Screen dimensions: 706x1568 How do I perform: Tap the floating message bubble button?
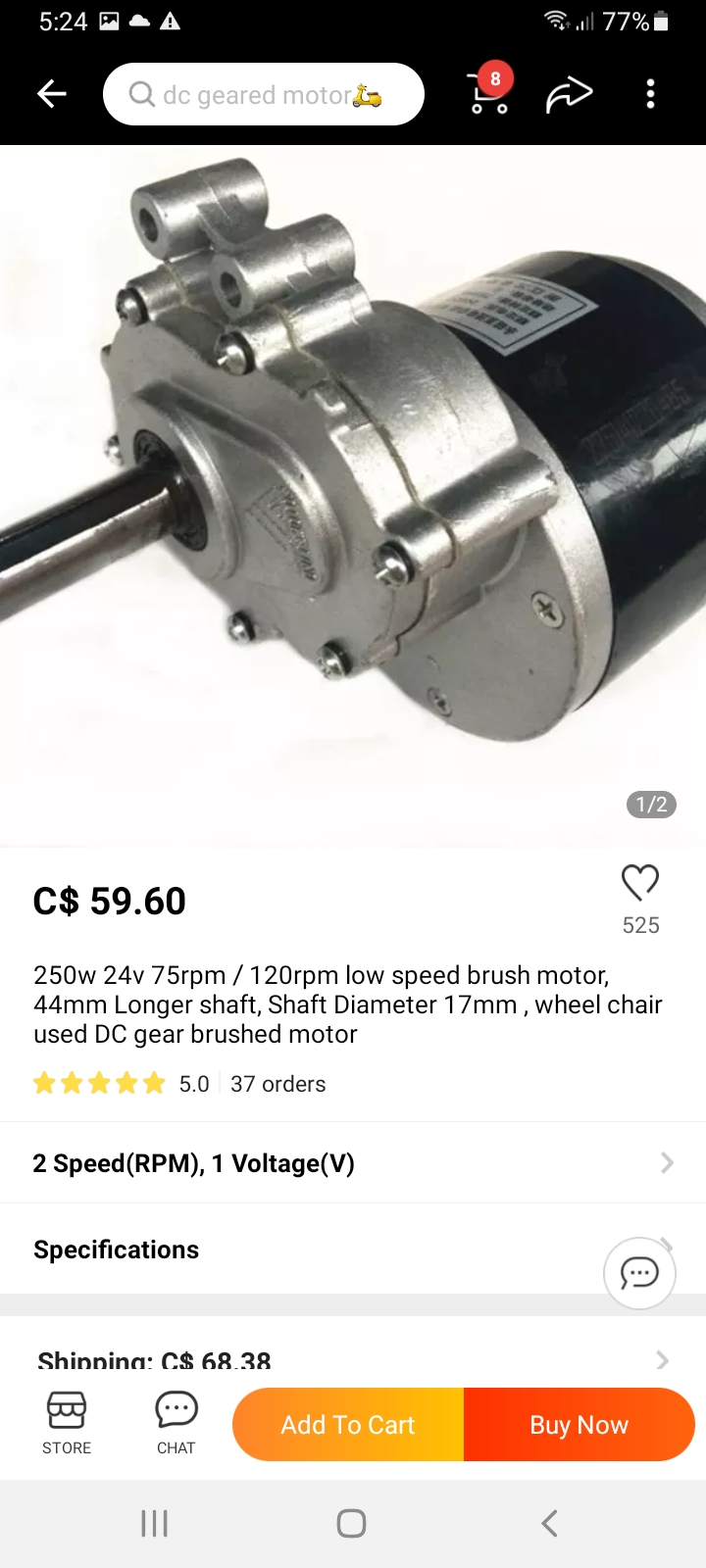point(639,1273)
